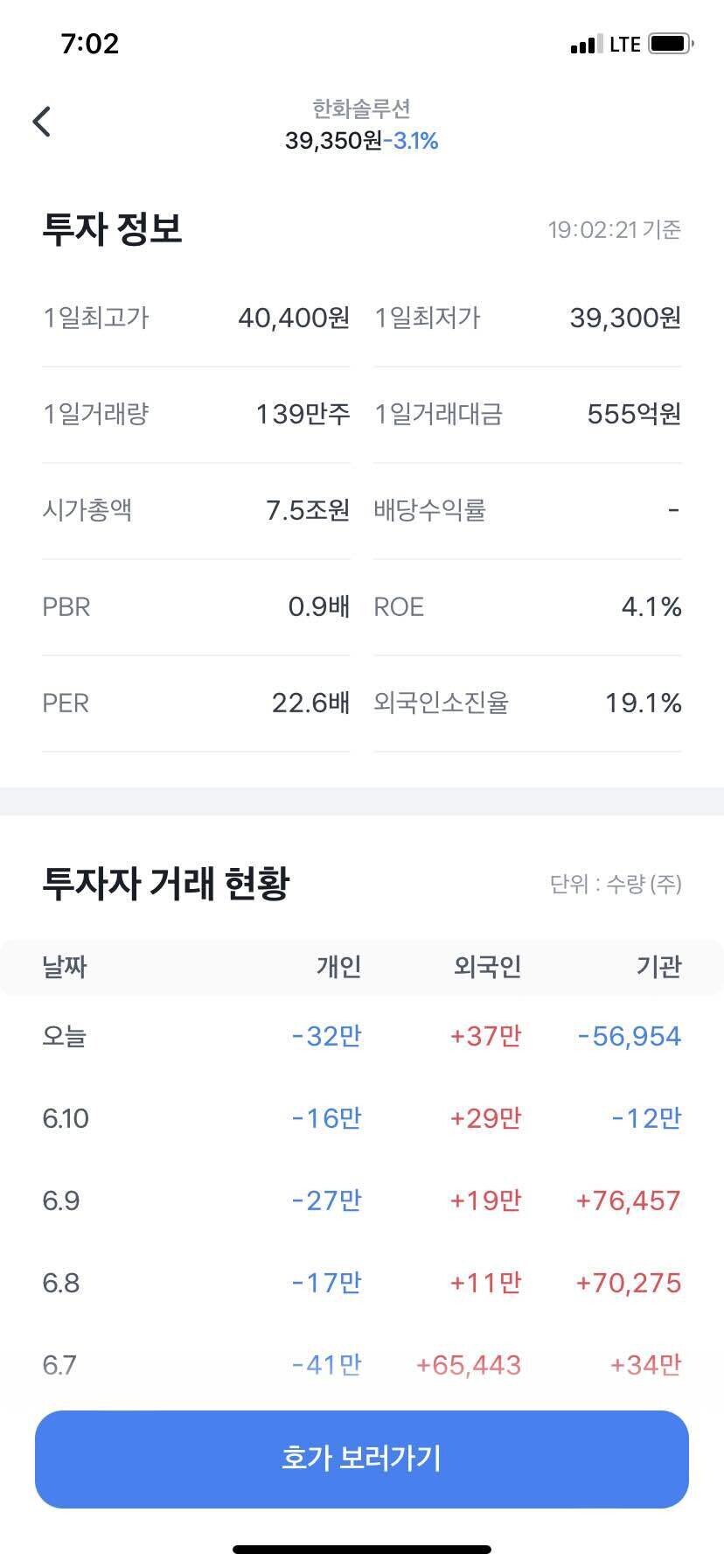This screenshot has width=724, height=1568.
Task: Select the PER value 22.6배
Action: point(310,703)
